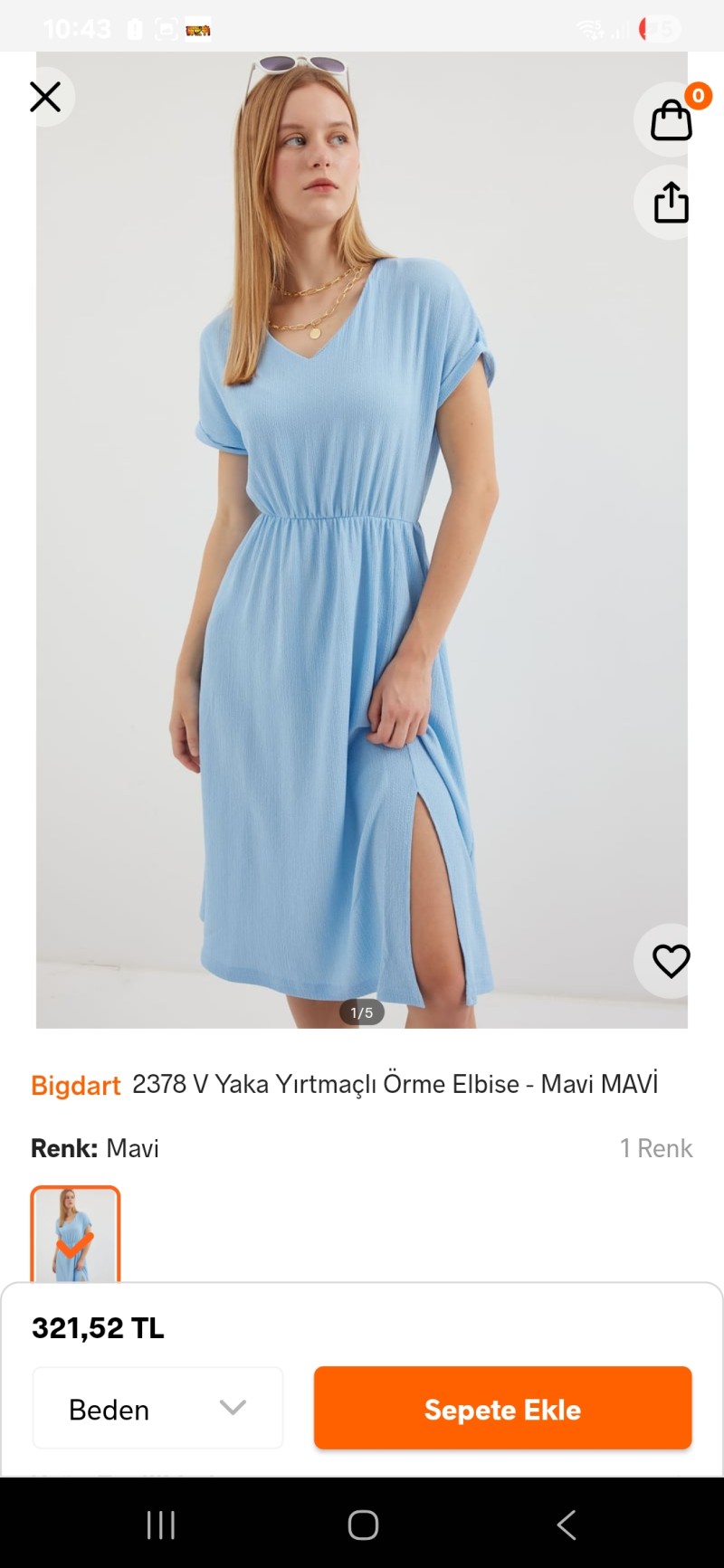This screenshot has height=1568, width=724.
Task: Open the recent apps view
Action: tap(161, 1525)
